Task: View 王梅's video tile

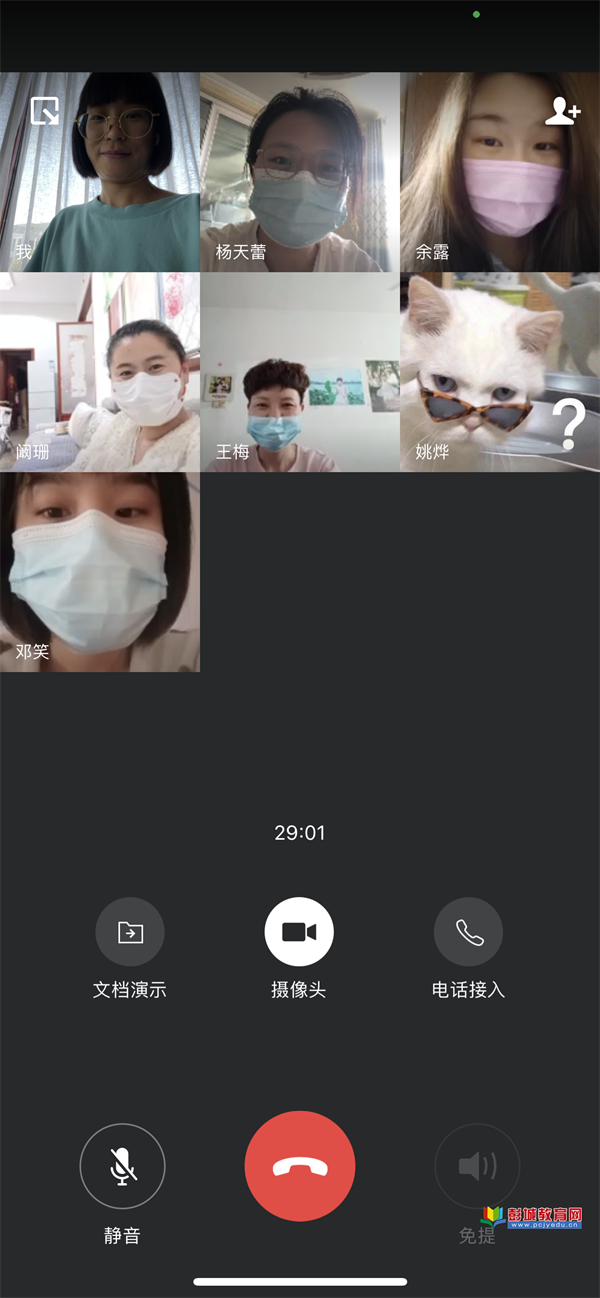Action: coord(300,372)
